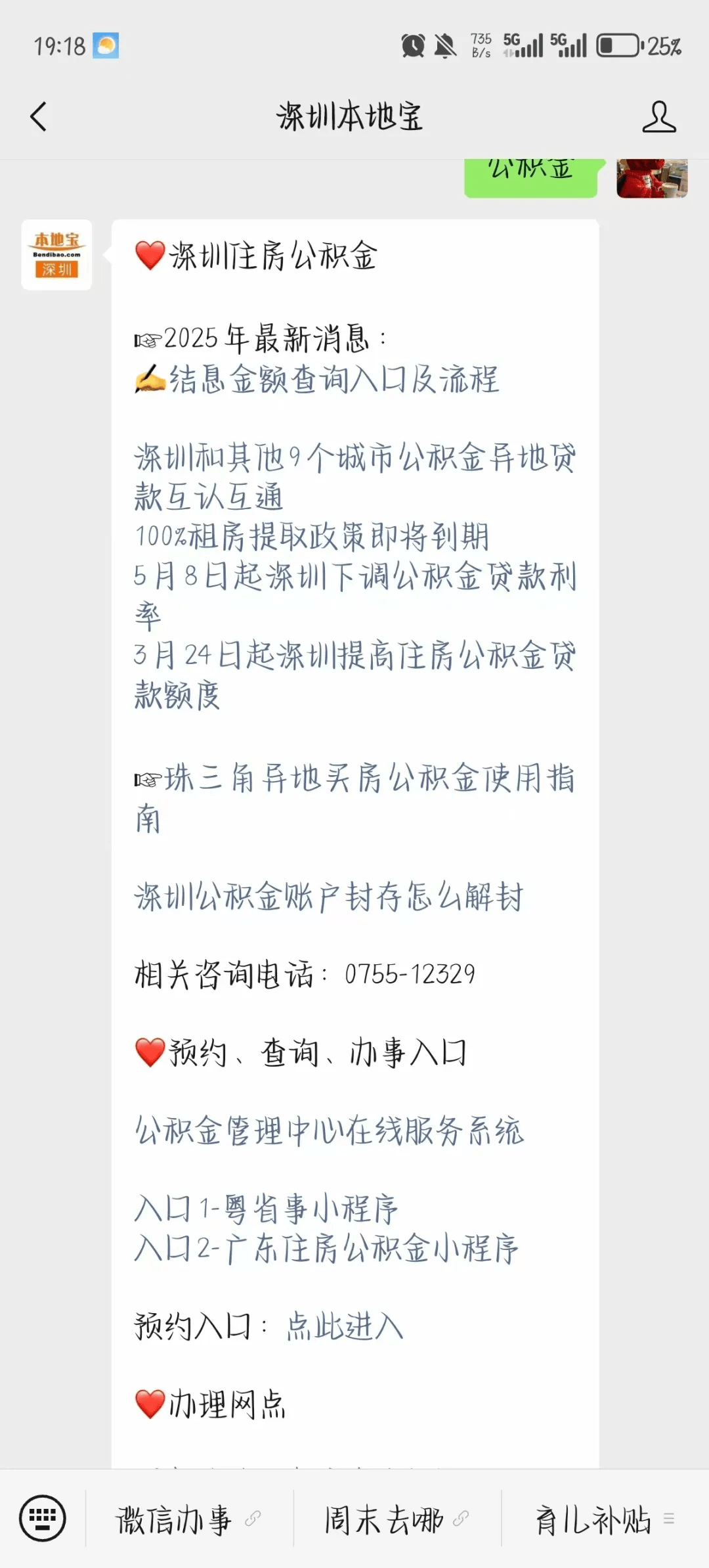Open 100%租房提取政策即将到期 link
Image resolution: width=709 pixels, height=1568 pixels.
click(312, 537)
